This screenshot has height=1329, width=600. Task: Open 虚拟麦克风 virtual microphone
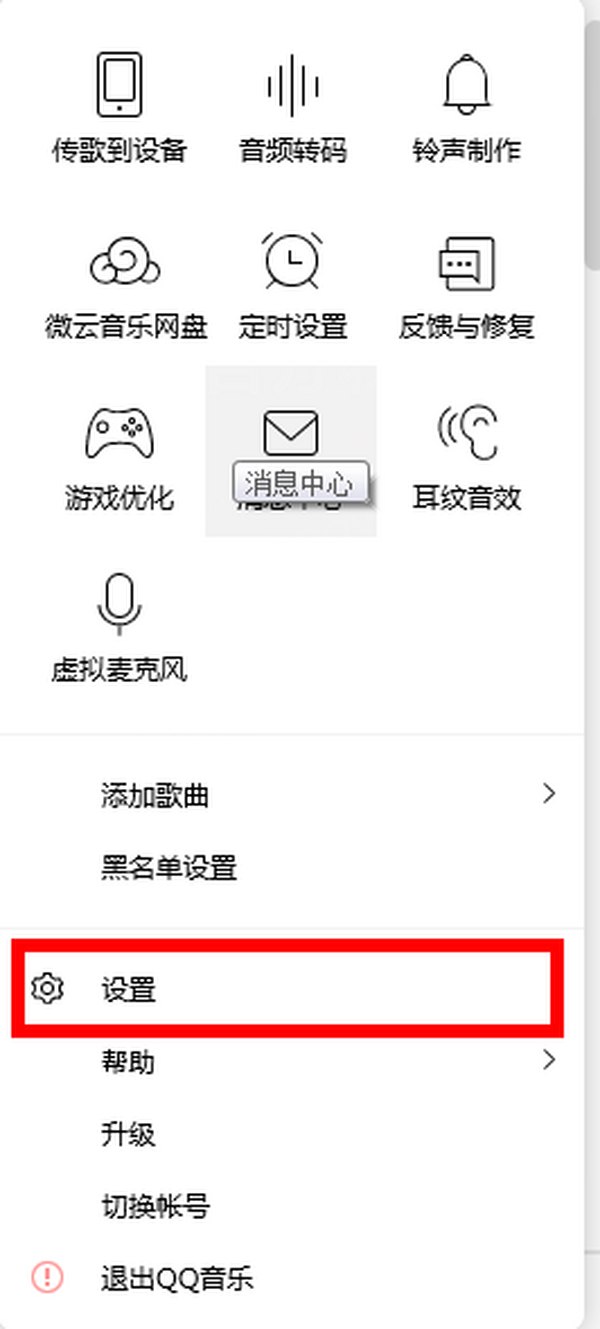pos(119,627)
